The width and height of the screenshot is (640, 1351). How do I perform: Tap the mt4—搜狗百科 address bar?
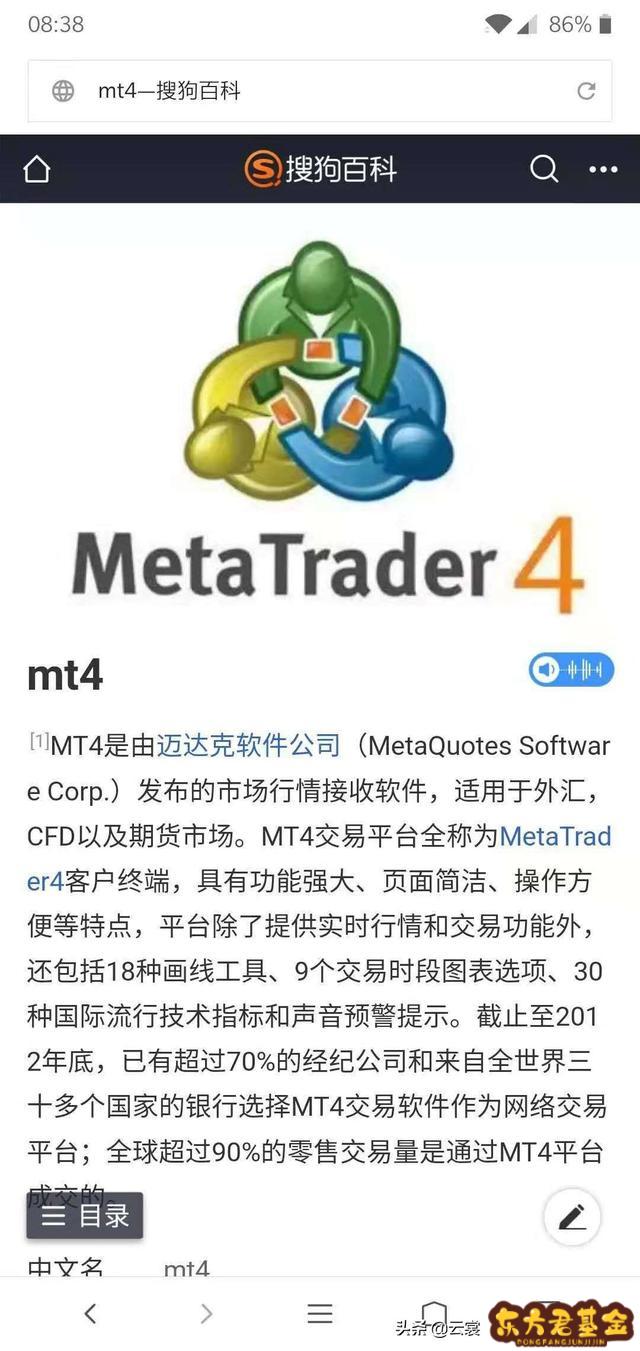point(300,91)
